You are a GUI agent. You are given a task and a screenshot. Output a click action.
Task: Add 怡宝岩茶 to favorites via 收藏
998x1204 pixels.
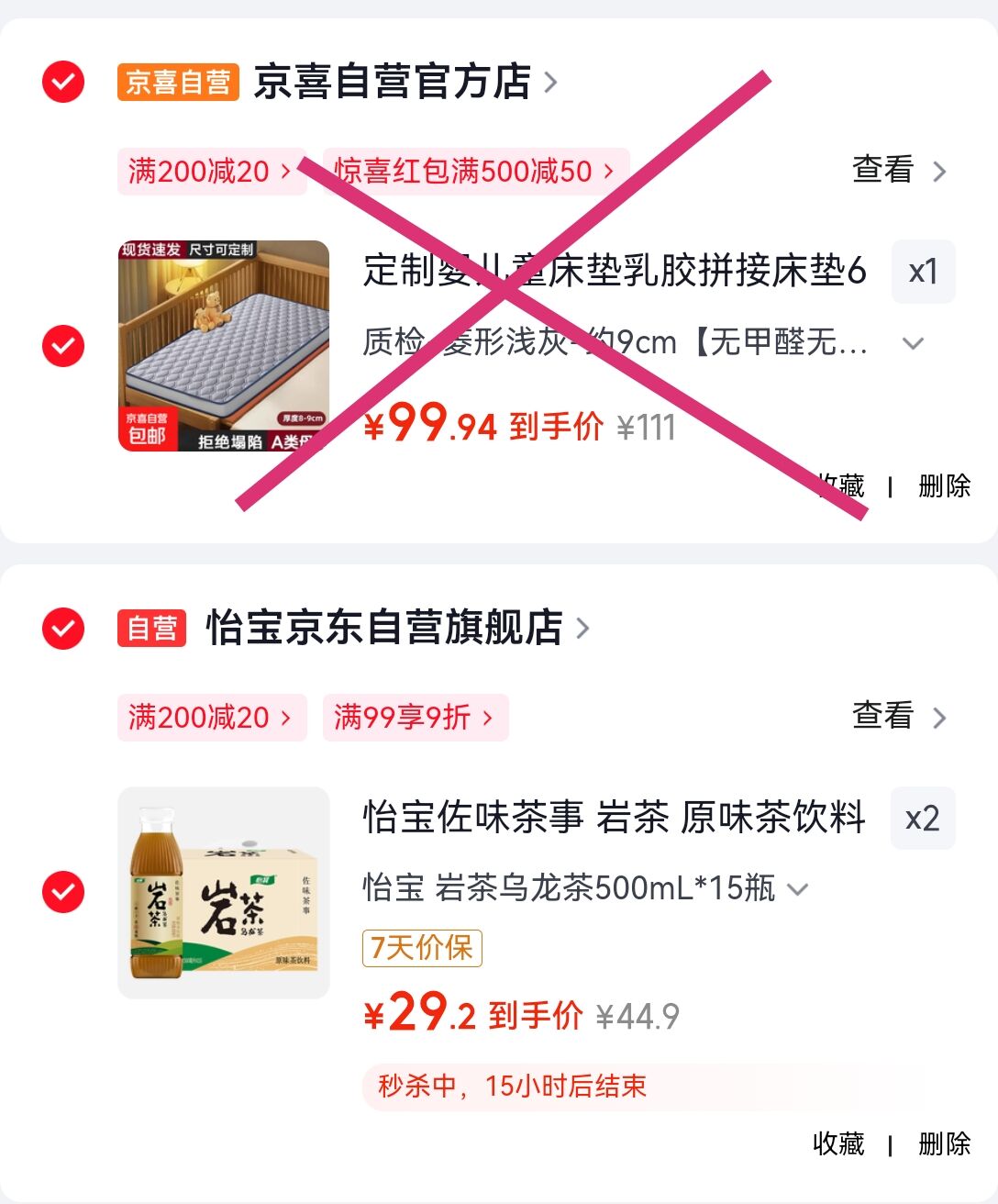point(838,1143)
